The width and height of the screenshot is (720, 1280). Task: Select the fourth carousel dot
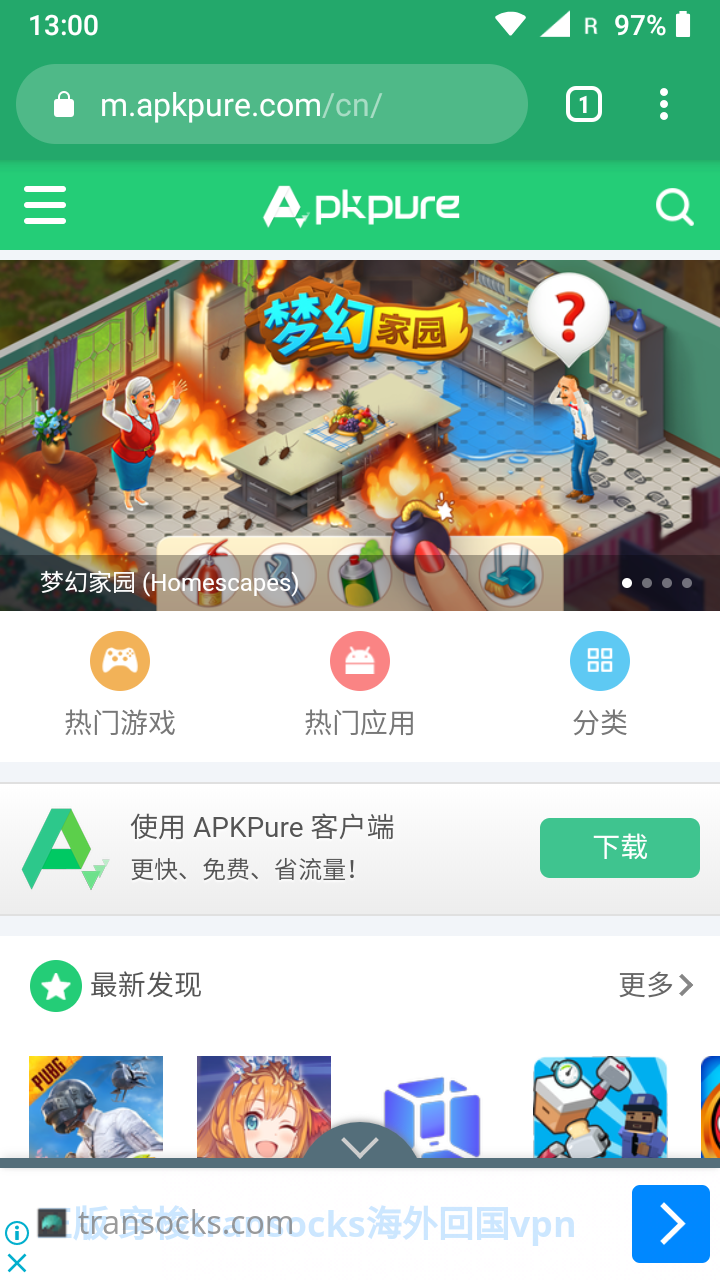point(686,582)
